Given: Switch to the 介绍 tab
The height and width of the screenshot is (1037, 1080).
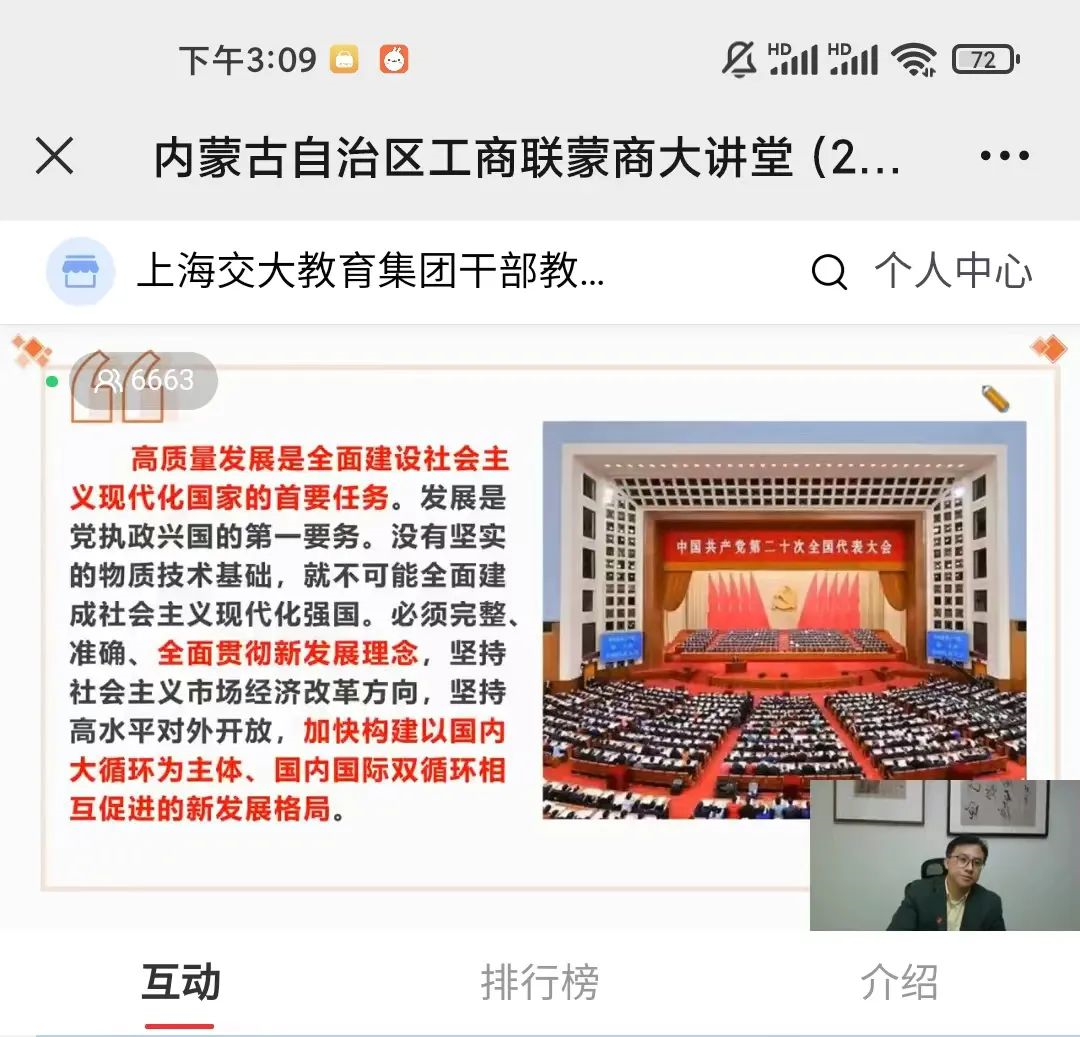Looking at the screenshot, I should [899, 983].
